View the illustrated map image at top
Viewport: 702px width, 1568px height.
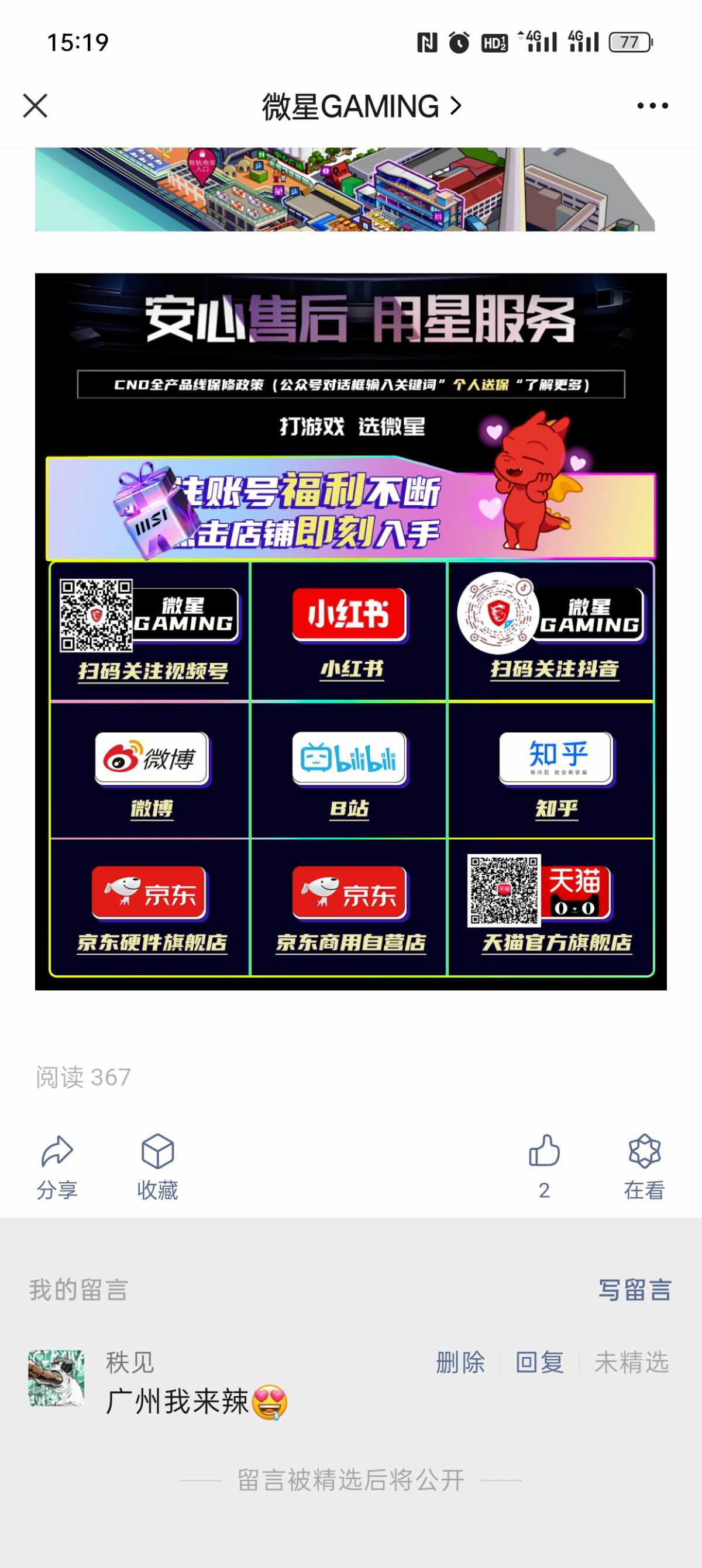click(x=345, y=189)
